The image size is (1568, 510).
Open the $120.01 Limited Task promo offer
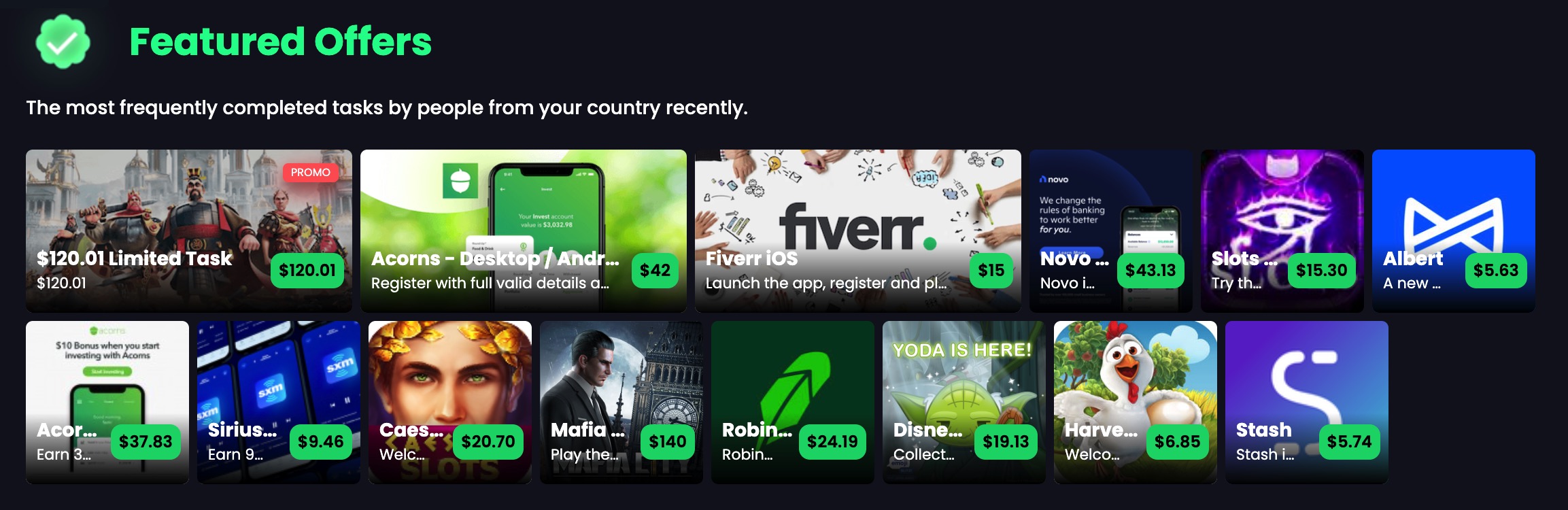coord(188,231)
